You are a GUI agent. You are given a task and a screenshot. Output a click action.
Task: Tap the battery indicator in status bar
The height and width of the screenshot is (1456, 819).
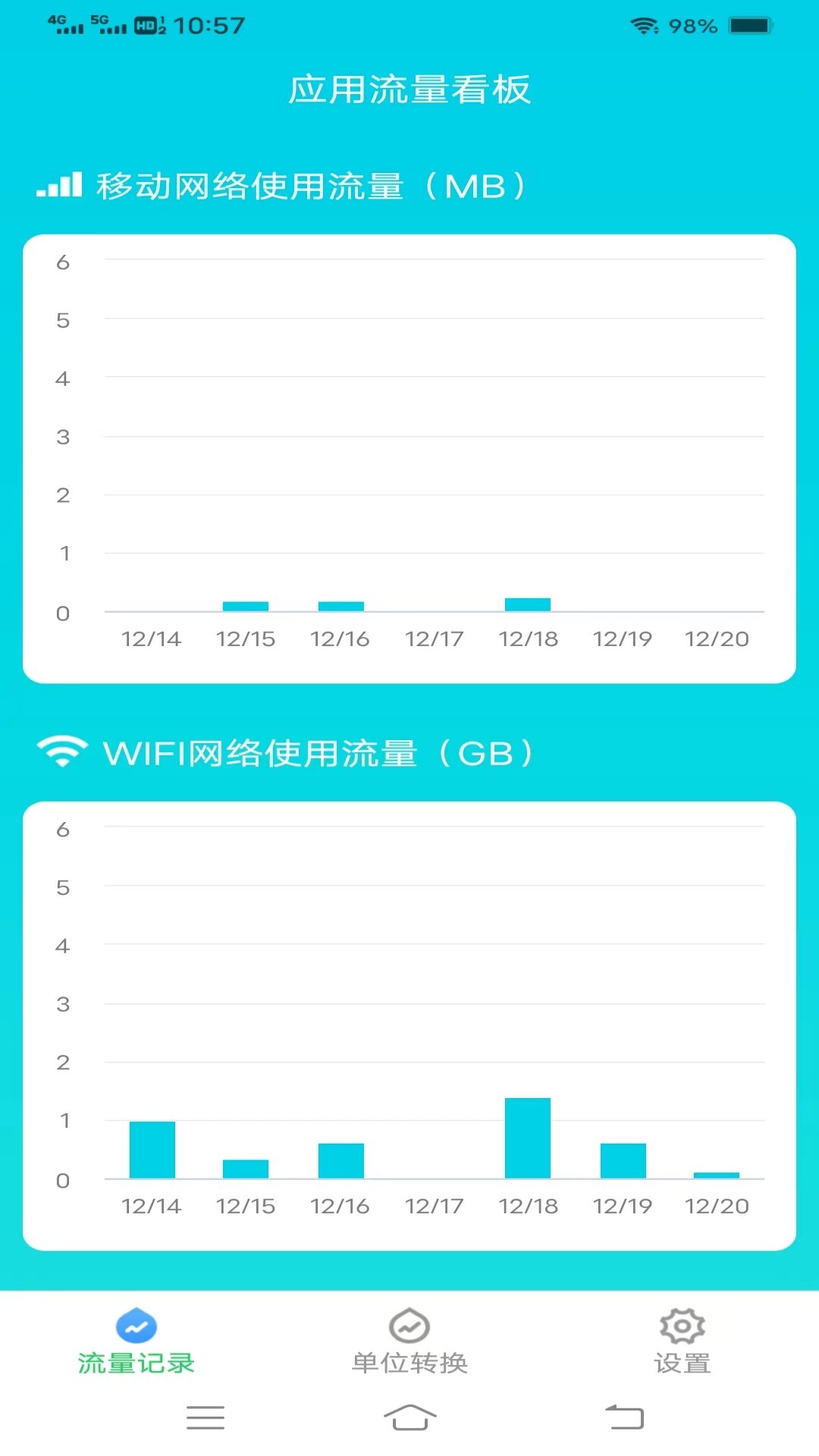tap(750, 25)
